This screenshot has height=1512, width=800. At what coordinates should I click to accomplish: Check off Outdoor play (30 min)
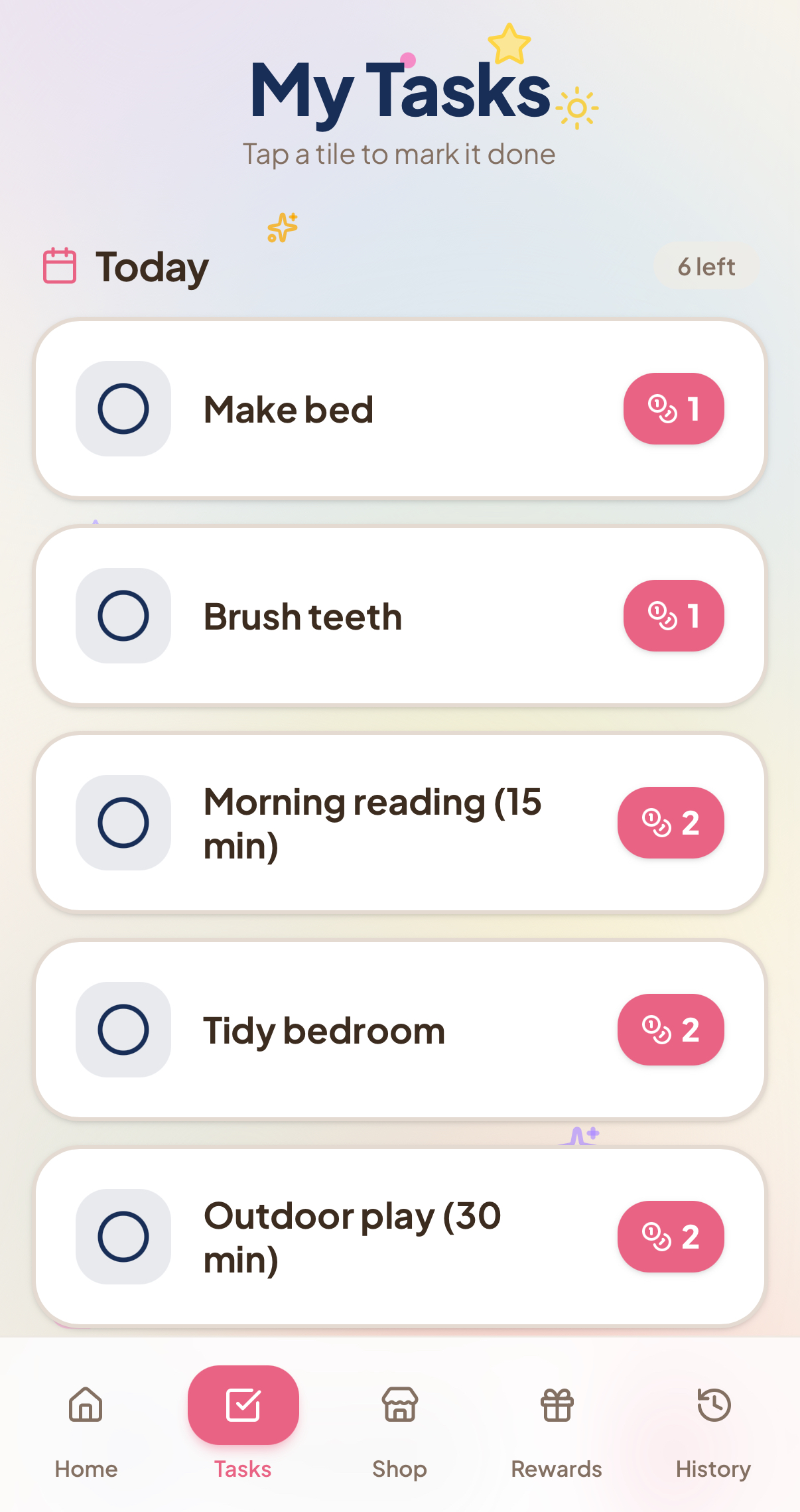pos(400,1237)
